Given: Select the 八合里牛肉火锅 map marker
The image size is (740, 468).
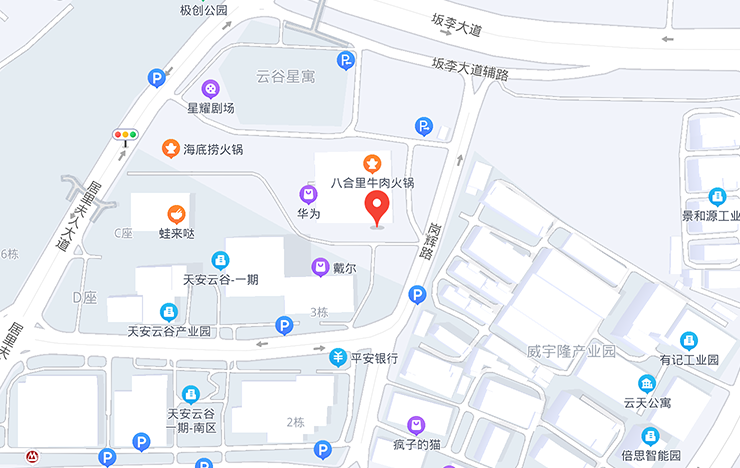Looking at the screenshot, I should 372,163.
